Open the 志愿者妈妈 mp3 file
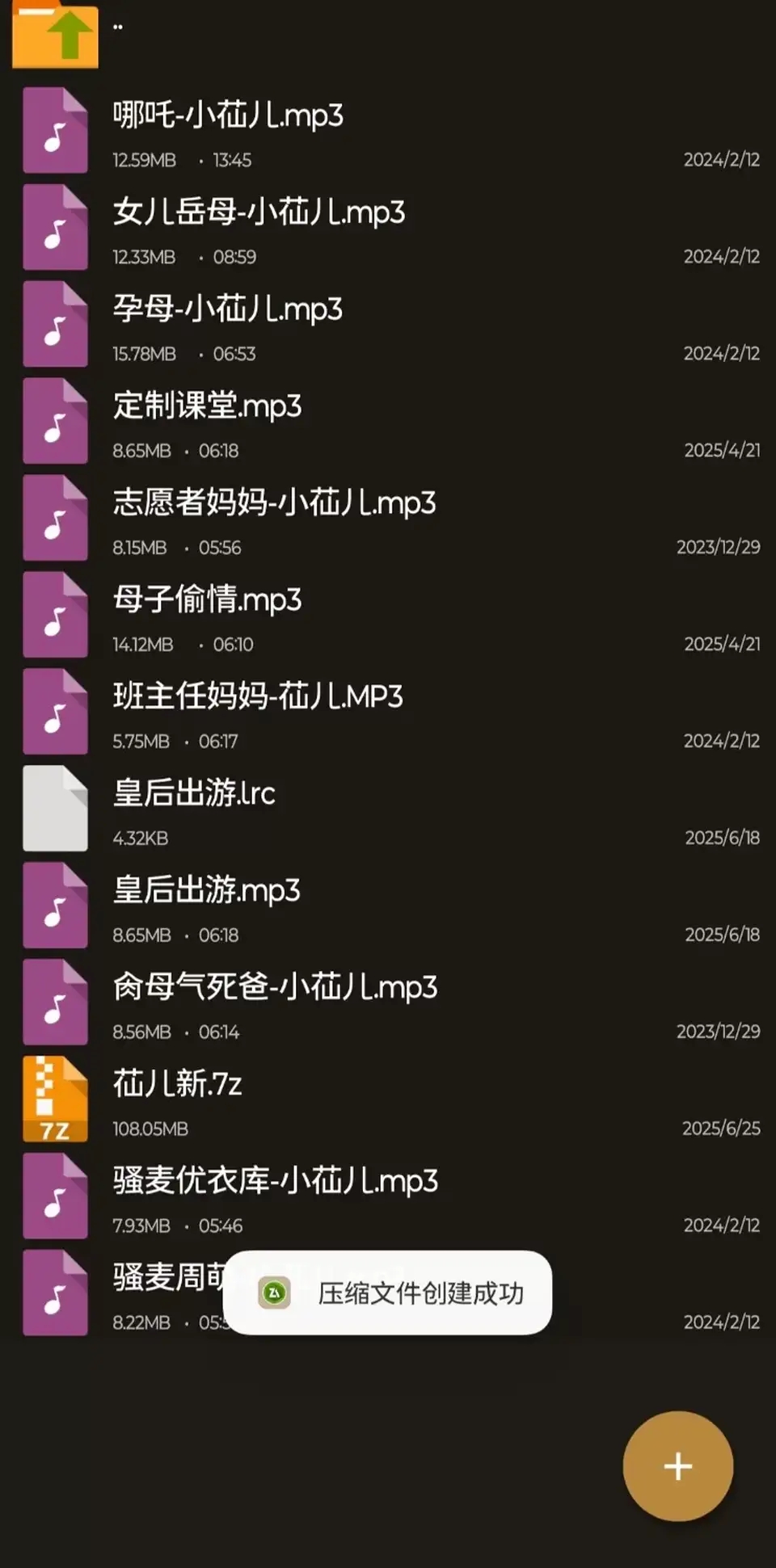The width and height of the screenshot is (776, 1568). (274, 503)
